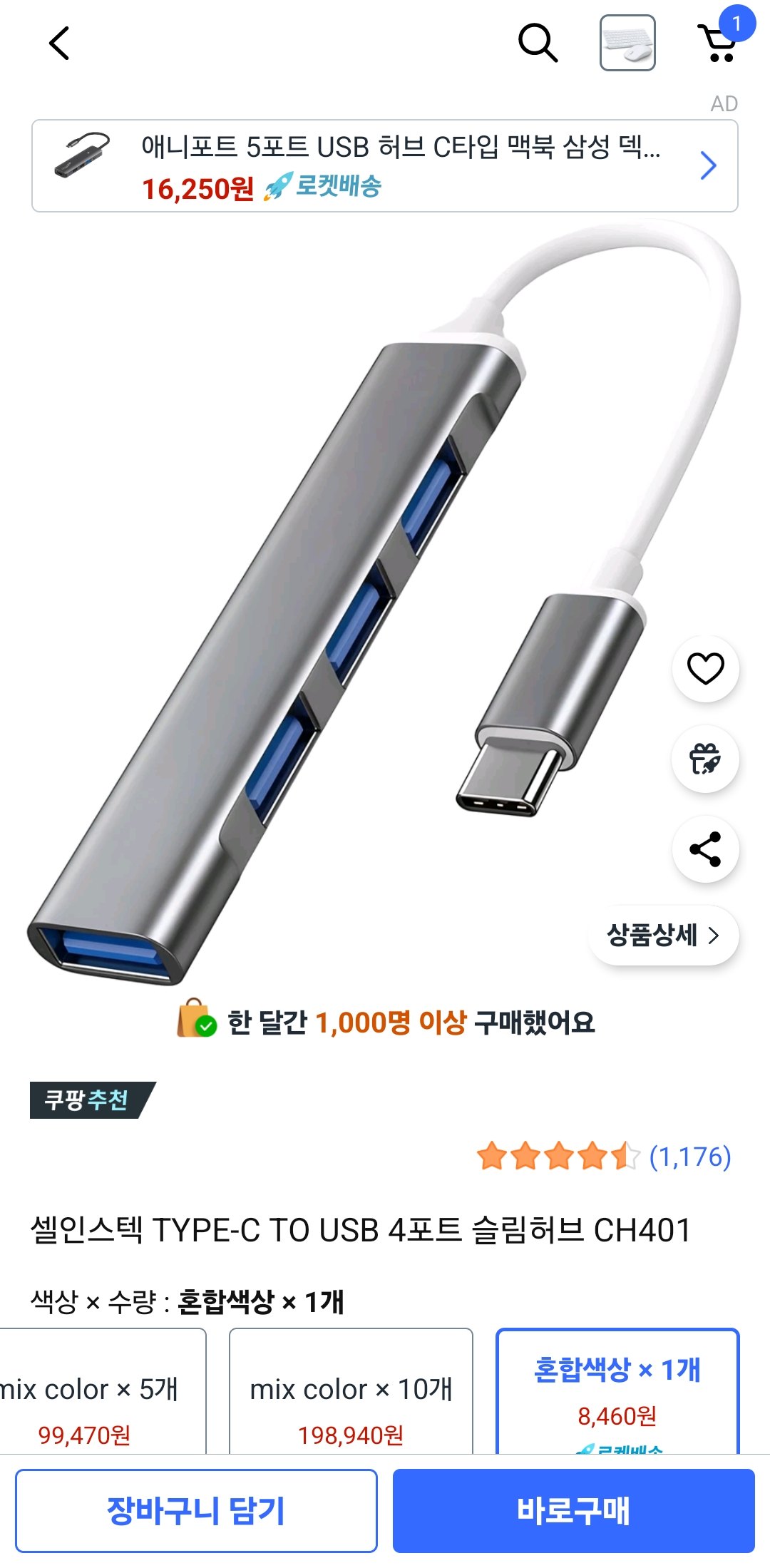This screenshot has height=1568, width=770.
Task: Open the gift rocket benefits icon
Action: click(705, 759)
